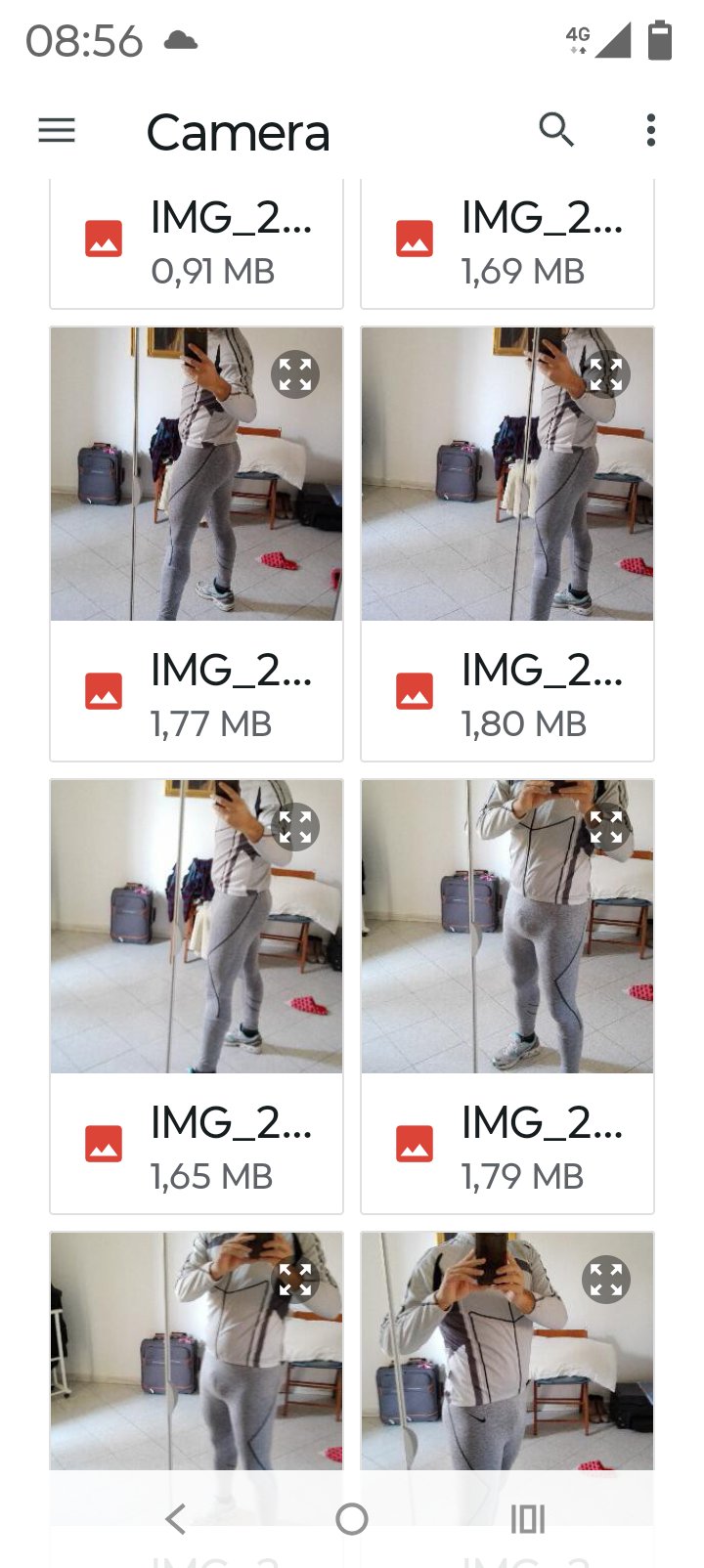Image resolution: width=704 pixels, height=1568 pixels.
Task: Search files in Camera folder
Action: pos(556,129)
